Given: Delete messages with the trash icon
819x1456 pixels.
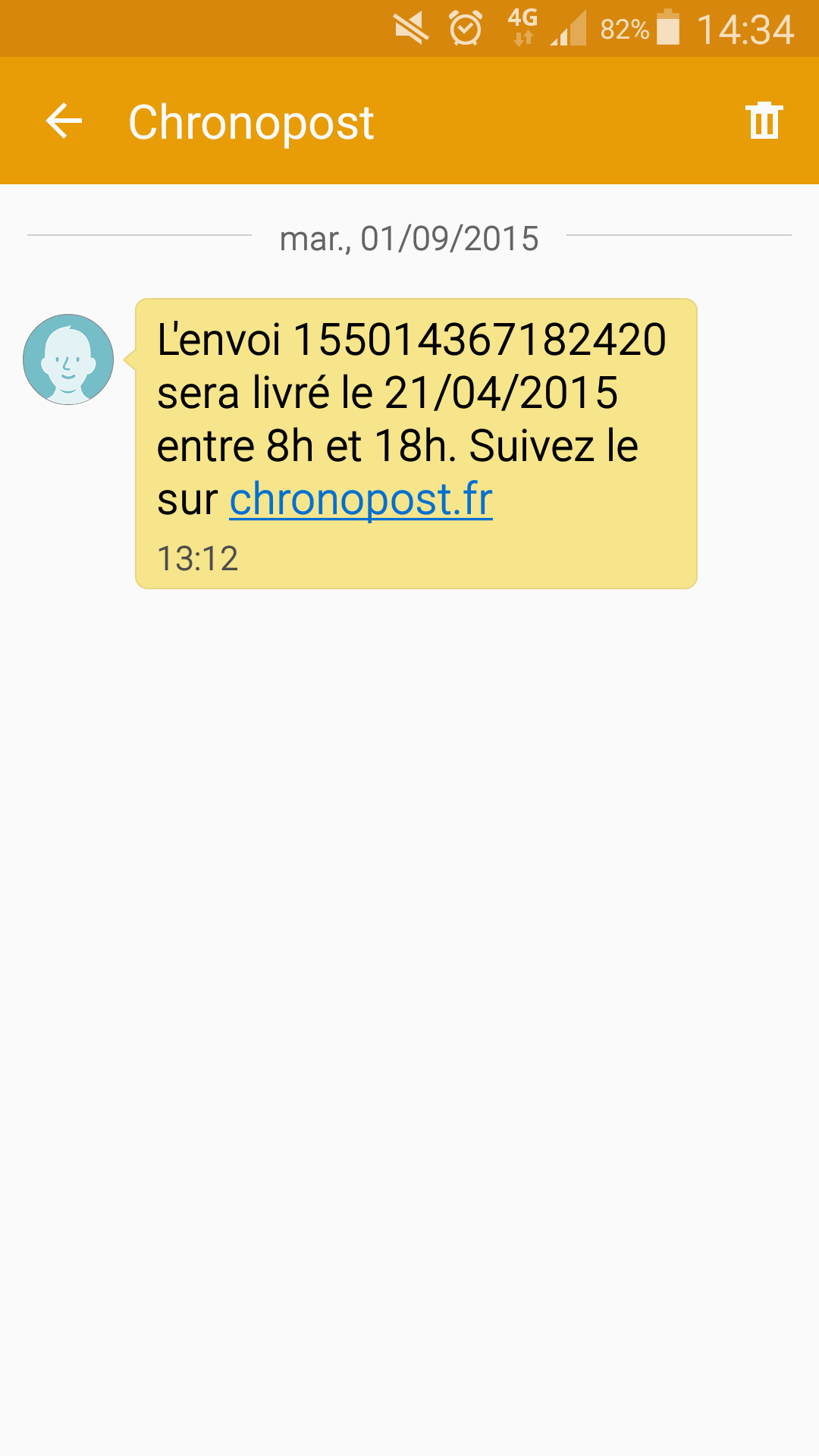Looking at the screenshot, I should pyautogui.click(x=764, y=121).
